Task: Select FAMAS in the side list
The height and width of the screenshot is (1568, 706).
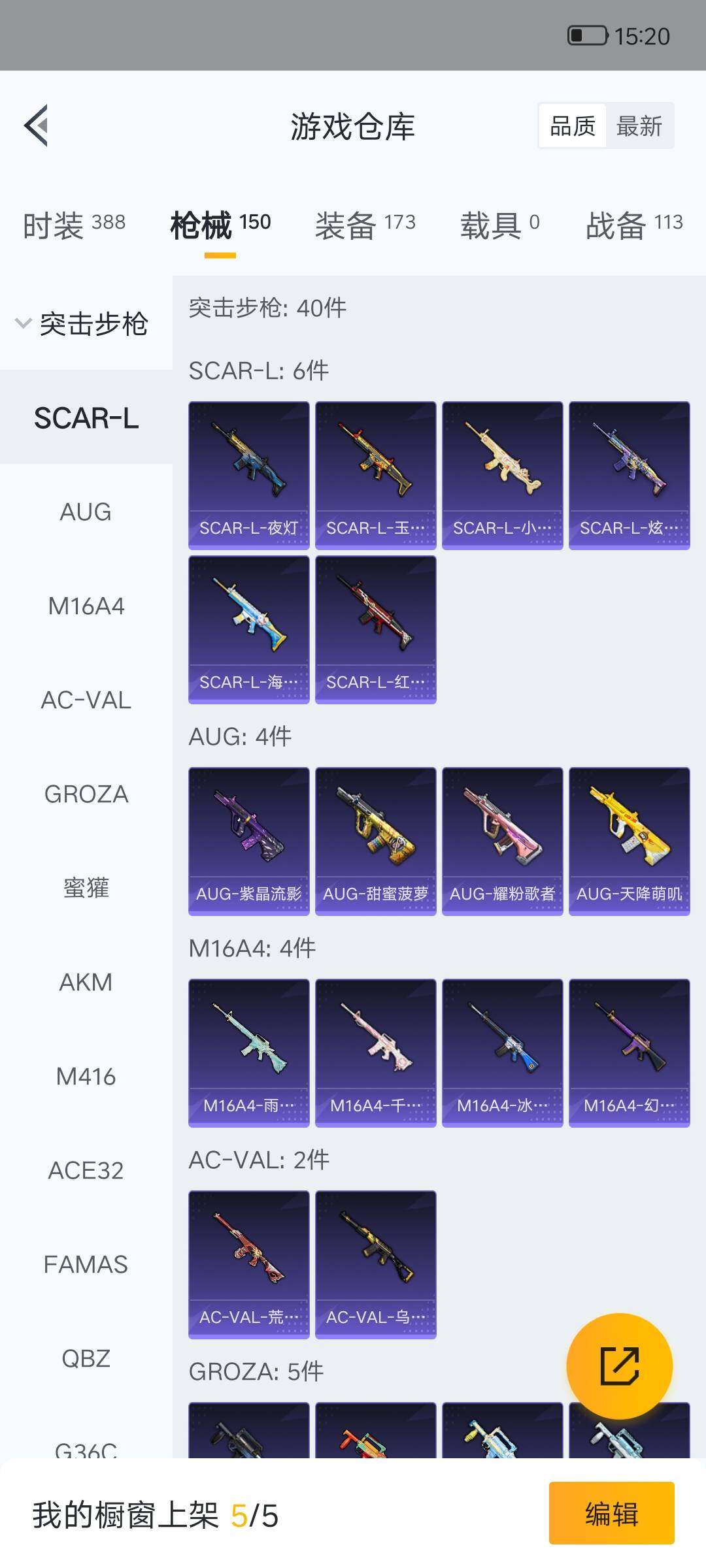Action: pos(86,1264)
